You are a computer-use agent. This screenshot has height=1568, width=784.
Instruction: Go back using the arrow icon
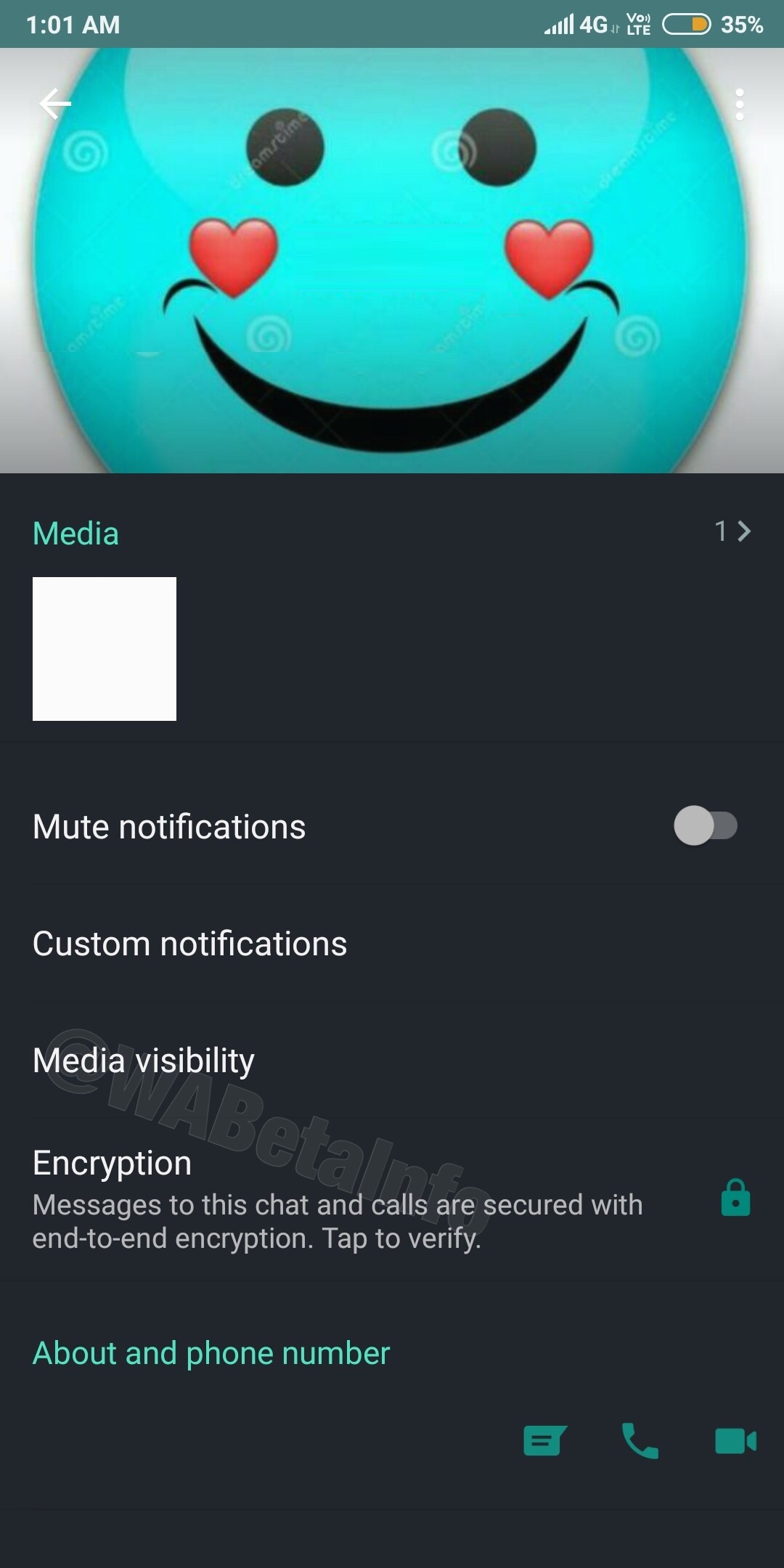tap(55, 104)
